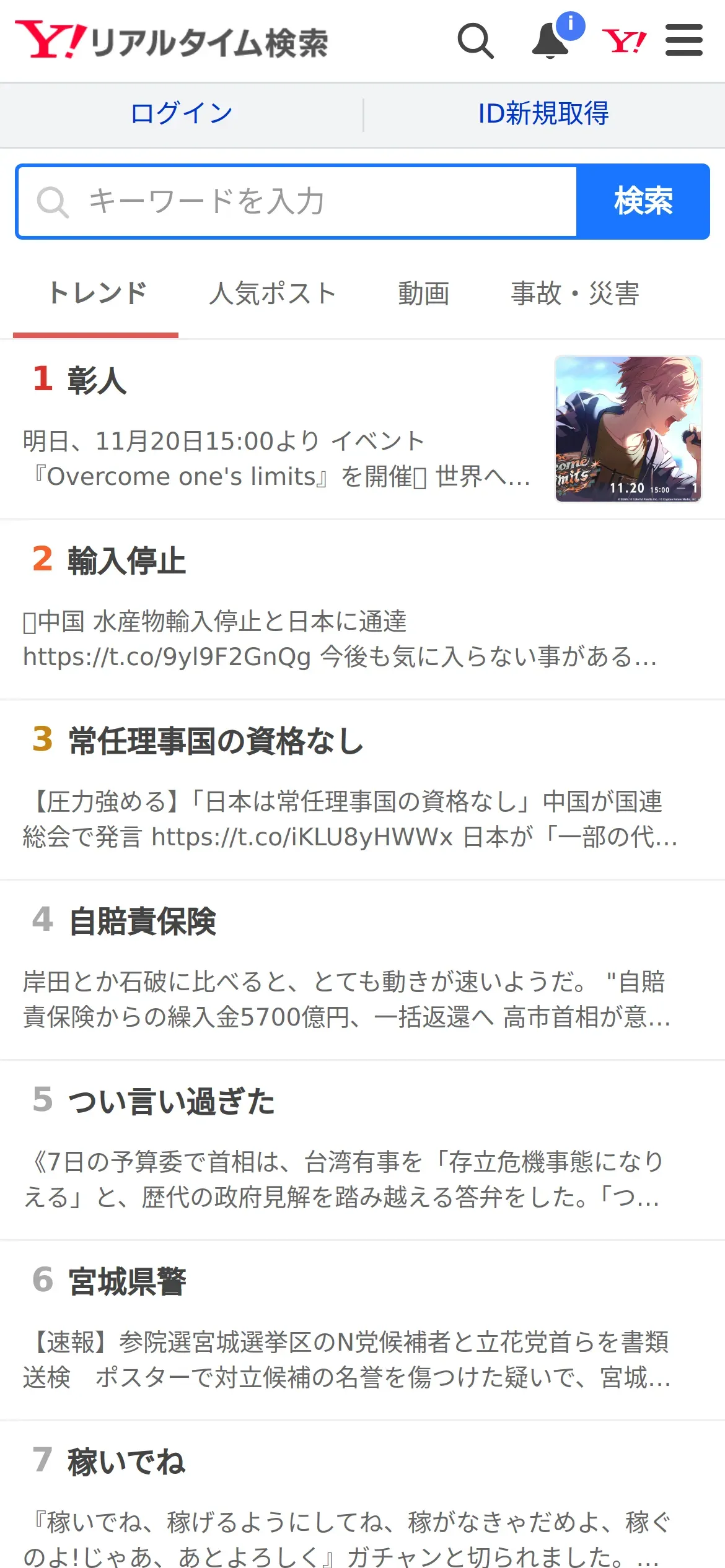
Task: Tap the Yahoo! リアルタイム検索 header logo
Action: [x=172, y=41]
